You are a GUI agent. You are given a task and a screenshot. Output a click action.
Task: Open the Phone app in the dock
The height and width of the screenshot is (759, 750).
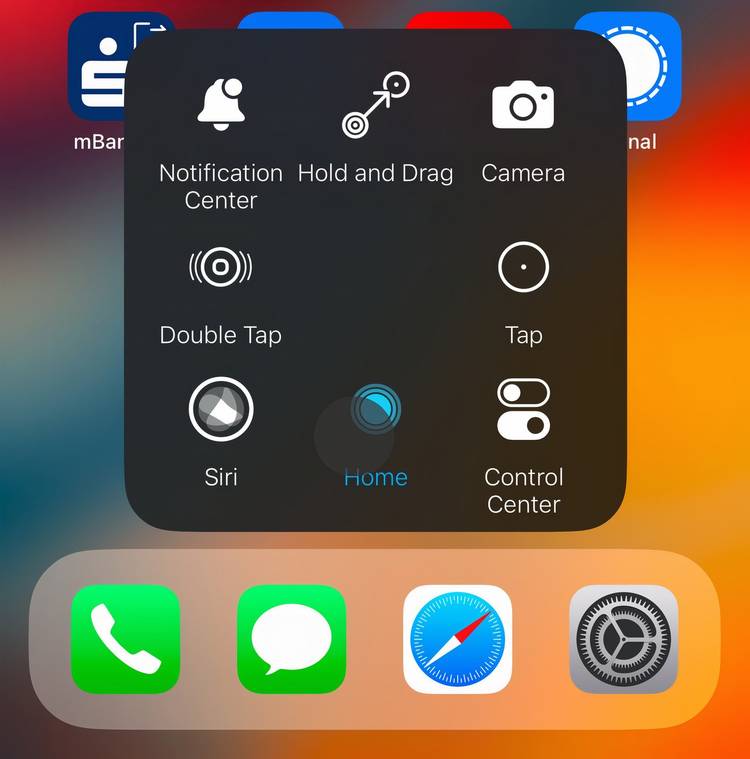[x=125, y=641]
